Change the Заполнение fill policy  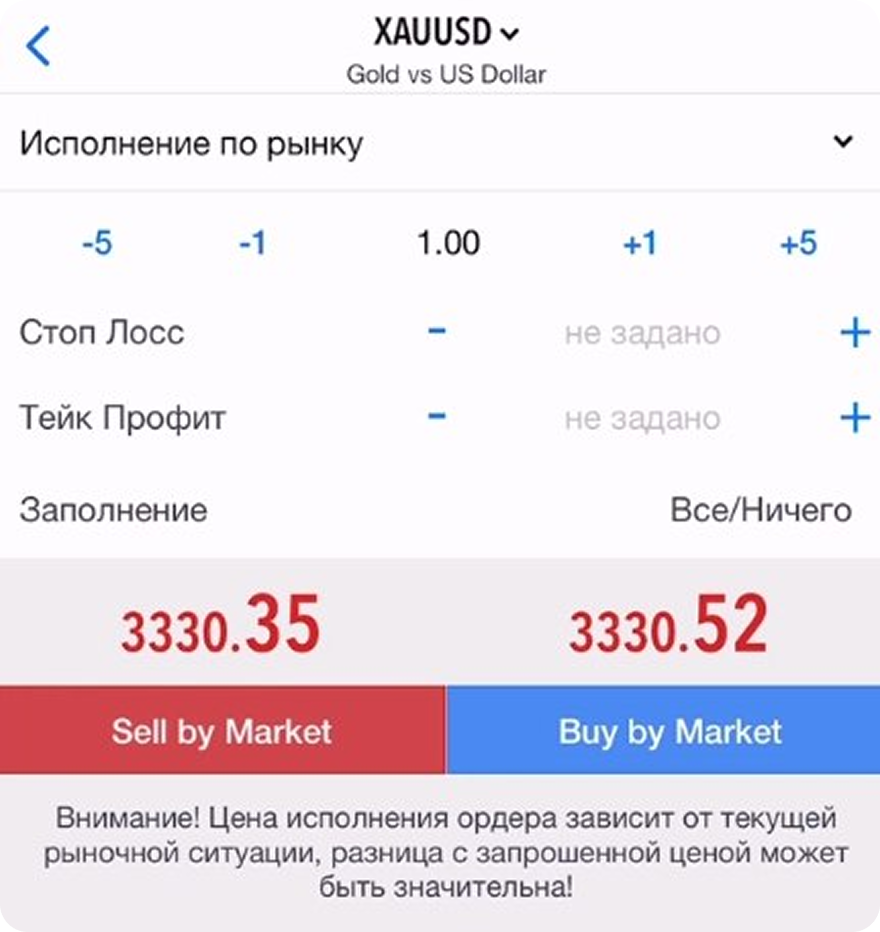click(760, 510)
